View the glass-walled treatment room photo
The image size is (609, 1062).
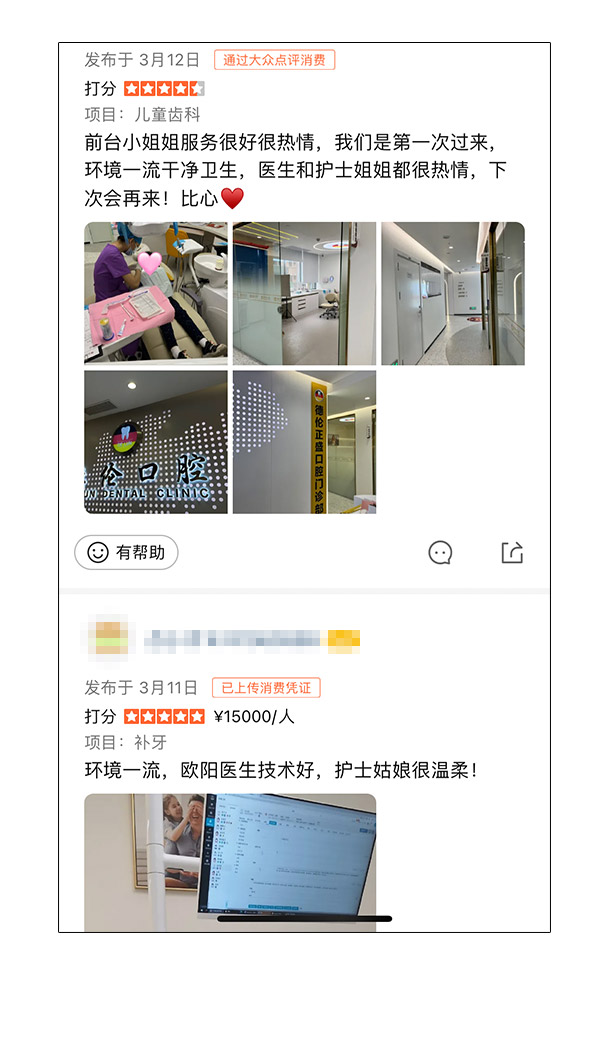(304, 293)
